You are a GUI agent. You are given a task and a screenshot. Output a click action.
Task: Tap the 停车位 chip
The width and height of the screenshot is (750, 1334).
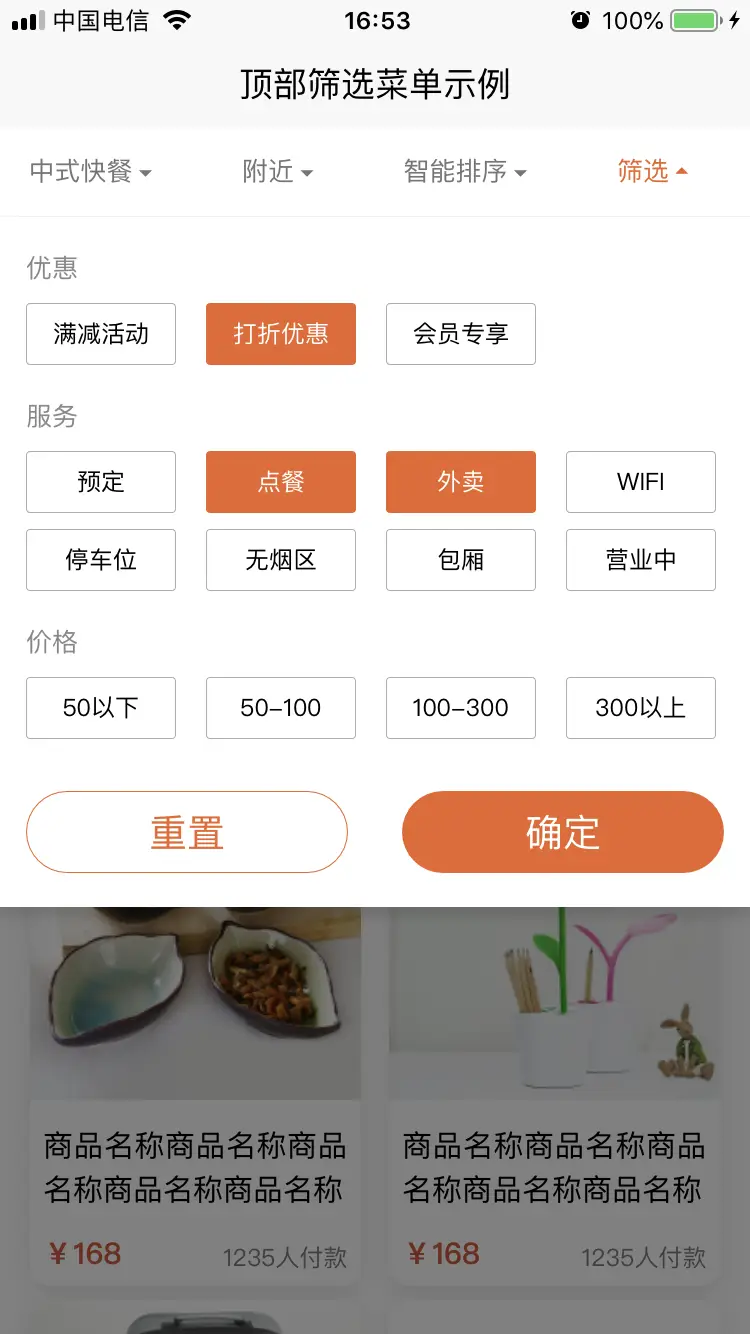(x=101, y=560)
